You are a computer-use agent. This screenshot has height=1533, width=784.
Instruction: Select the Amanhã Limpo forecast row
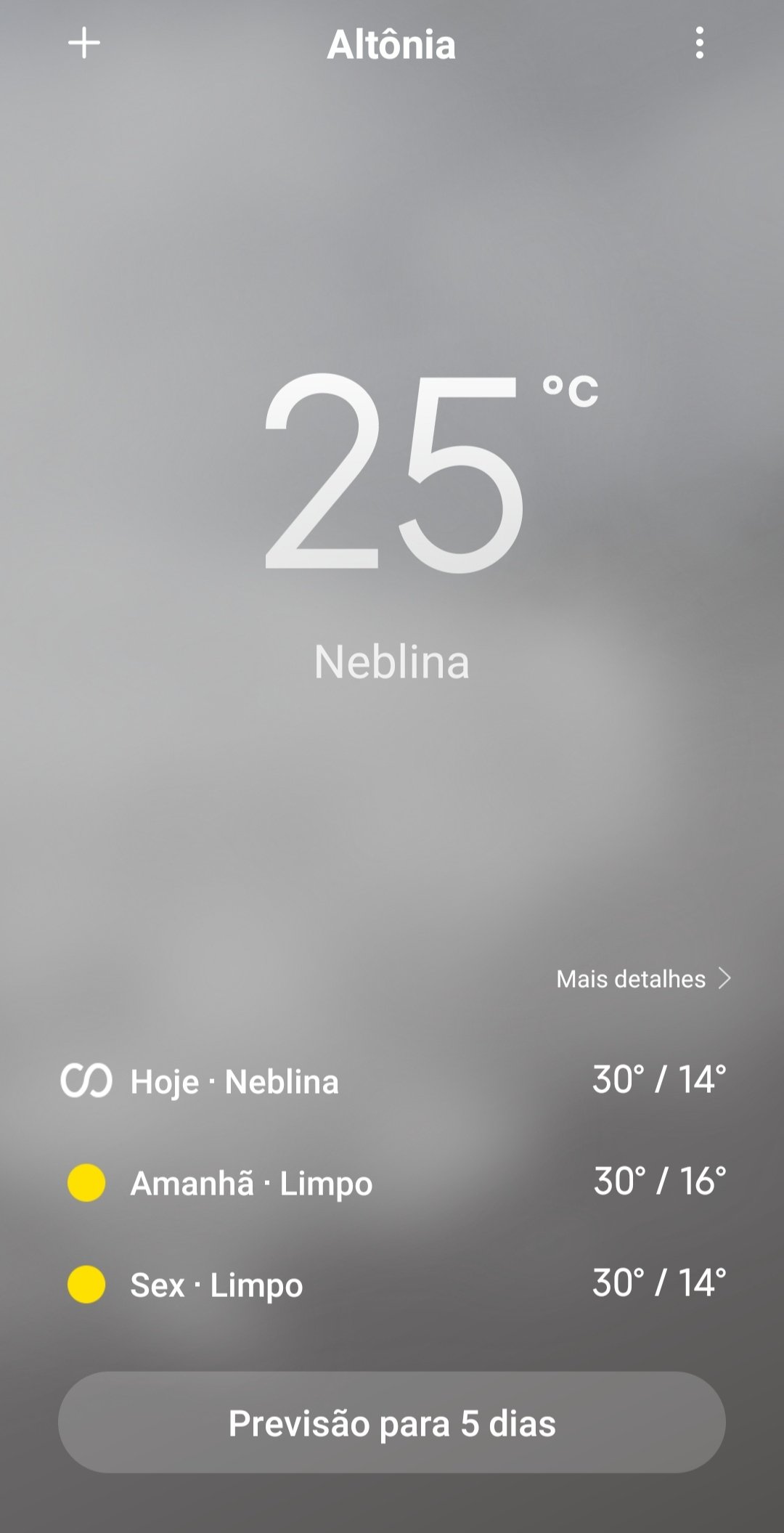click(392, 1182)
